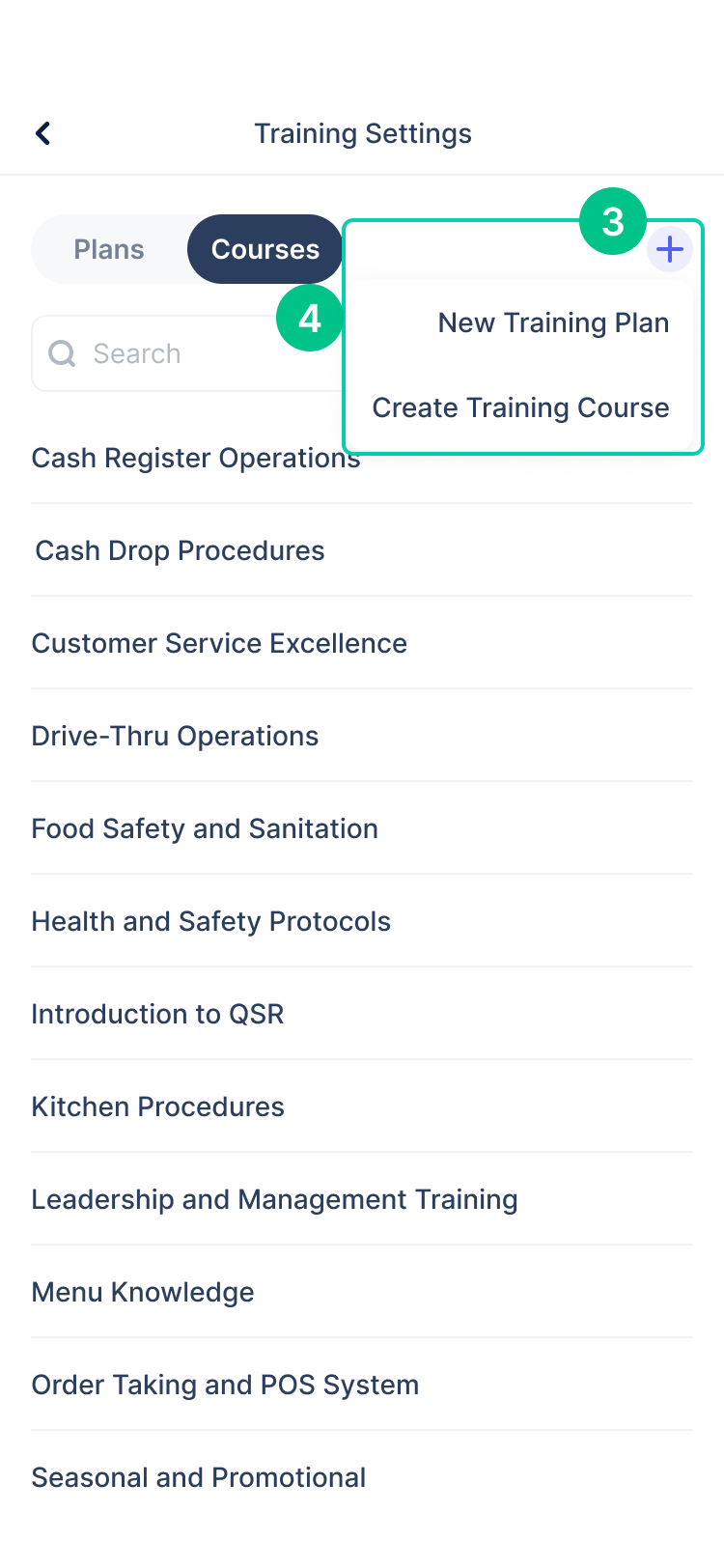The image size is (724, 1568).
Task: Select Order Taking and POS System
Action: (x=225, y=1385)
